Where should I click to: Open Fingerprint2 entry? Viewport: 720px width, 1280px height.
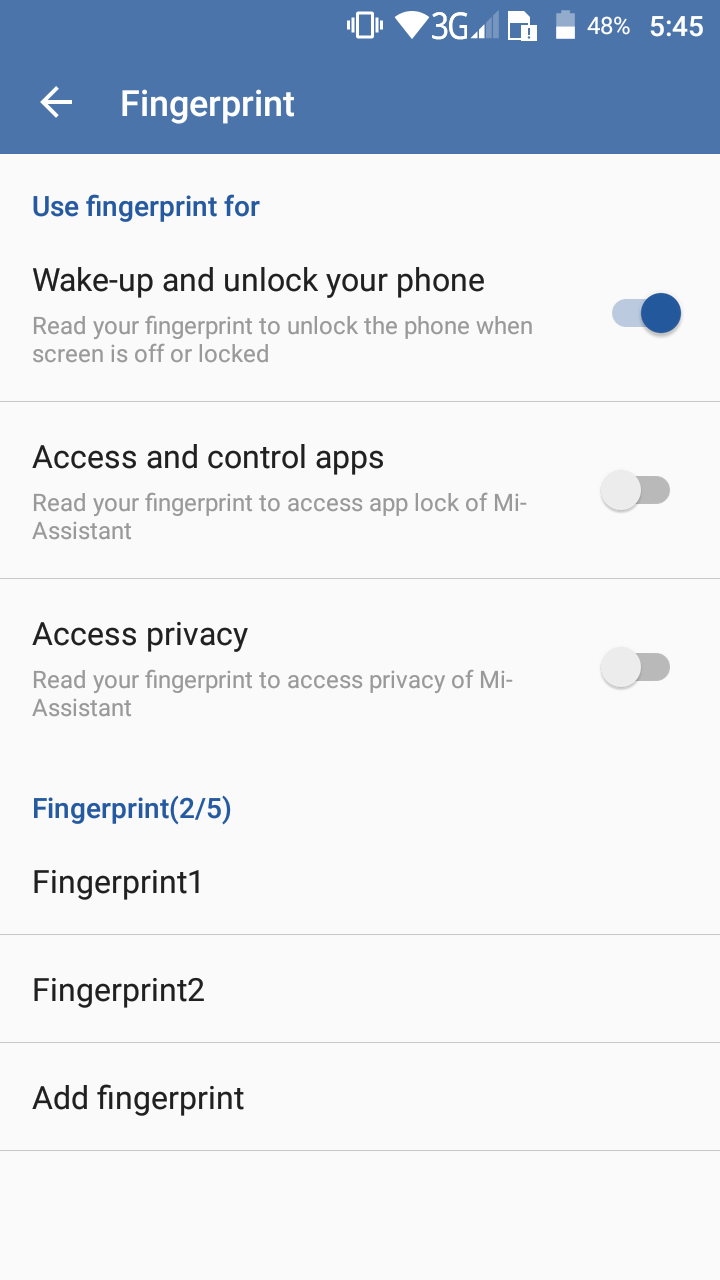360,990
